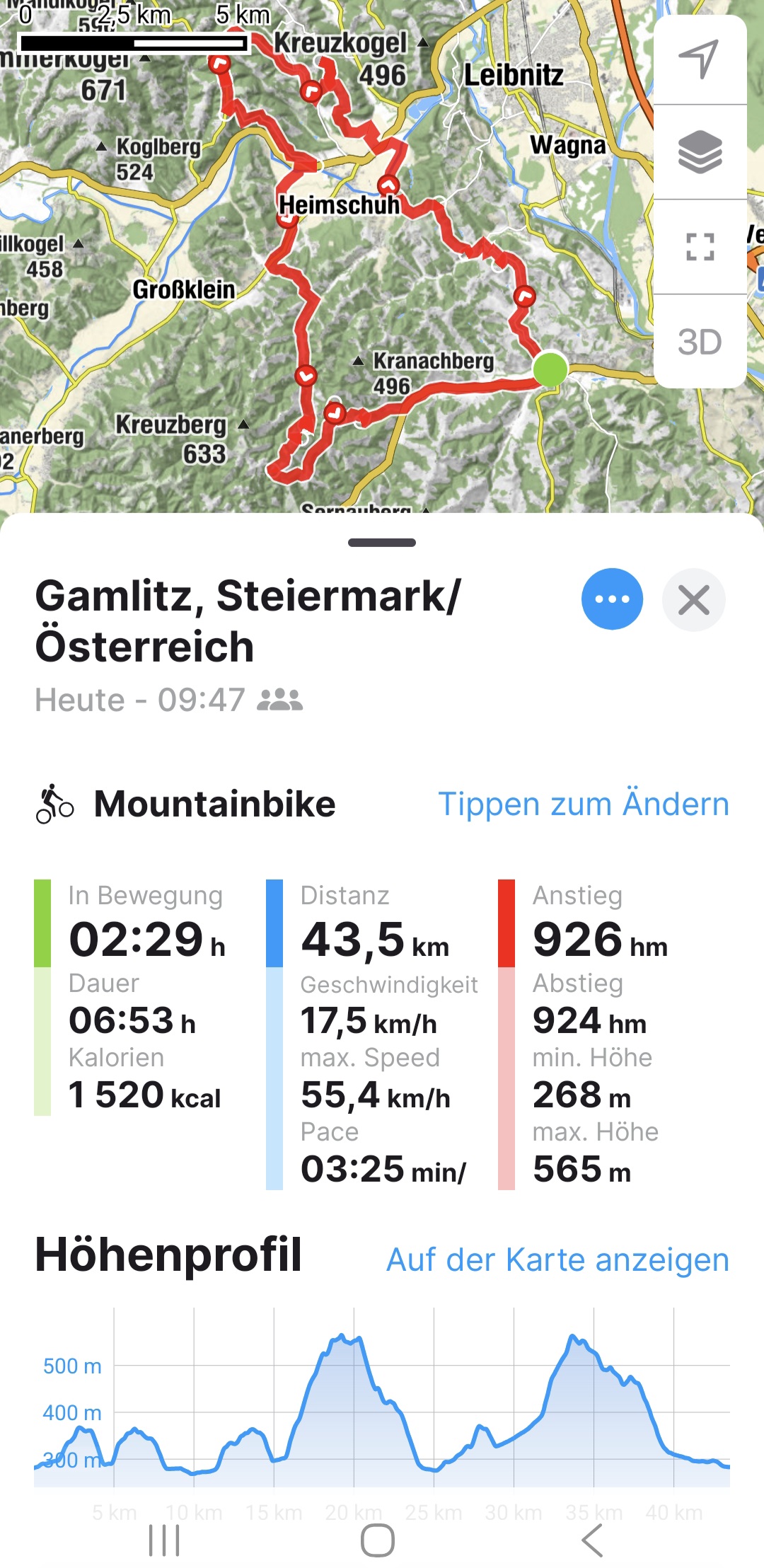This screenshot has height=1568, width=764.
Task: Expand the map to fullscreen
Action: click(x=699, y=247)
